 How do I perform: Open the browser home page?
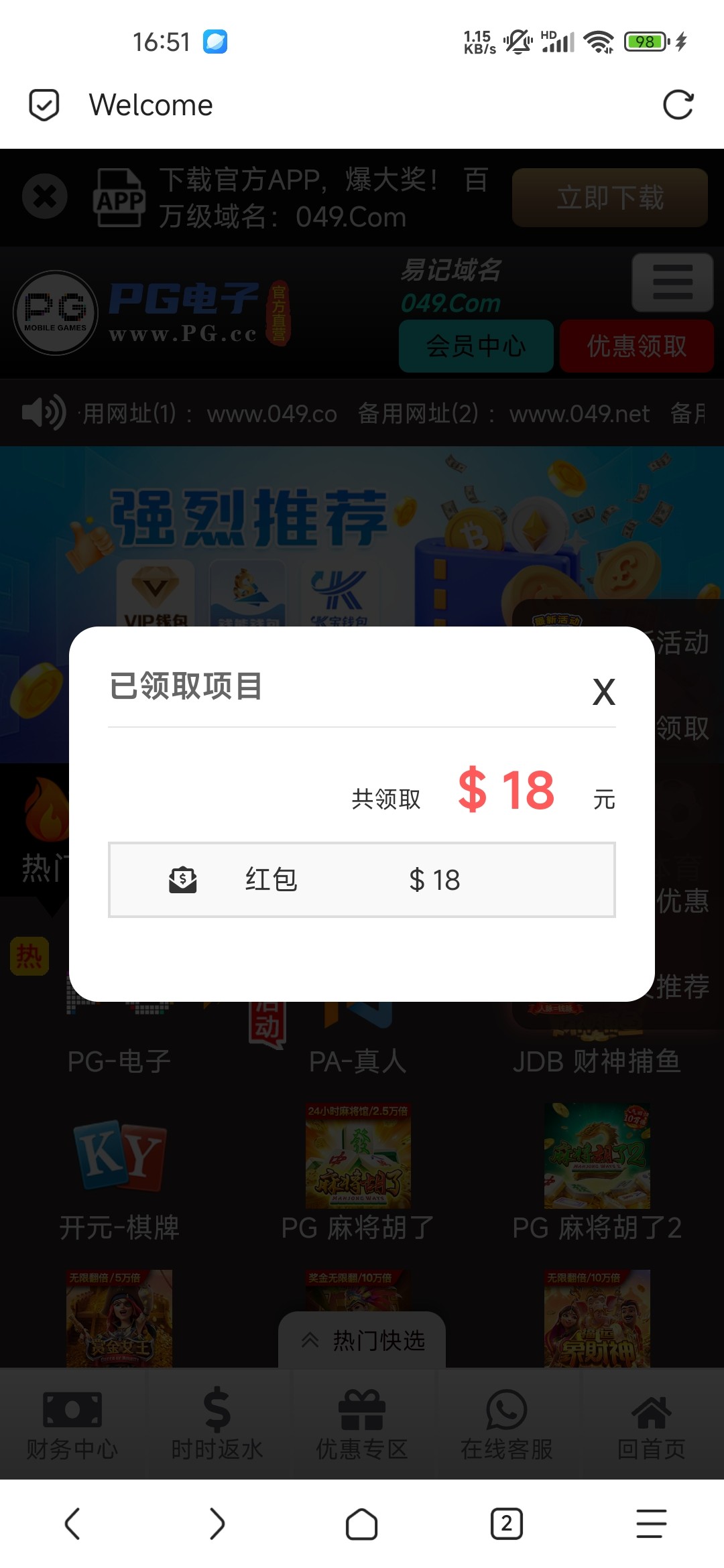(361, 1524)
